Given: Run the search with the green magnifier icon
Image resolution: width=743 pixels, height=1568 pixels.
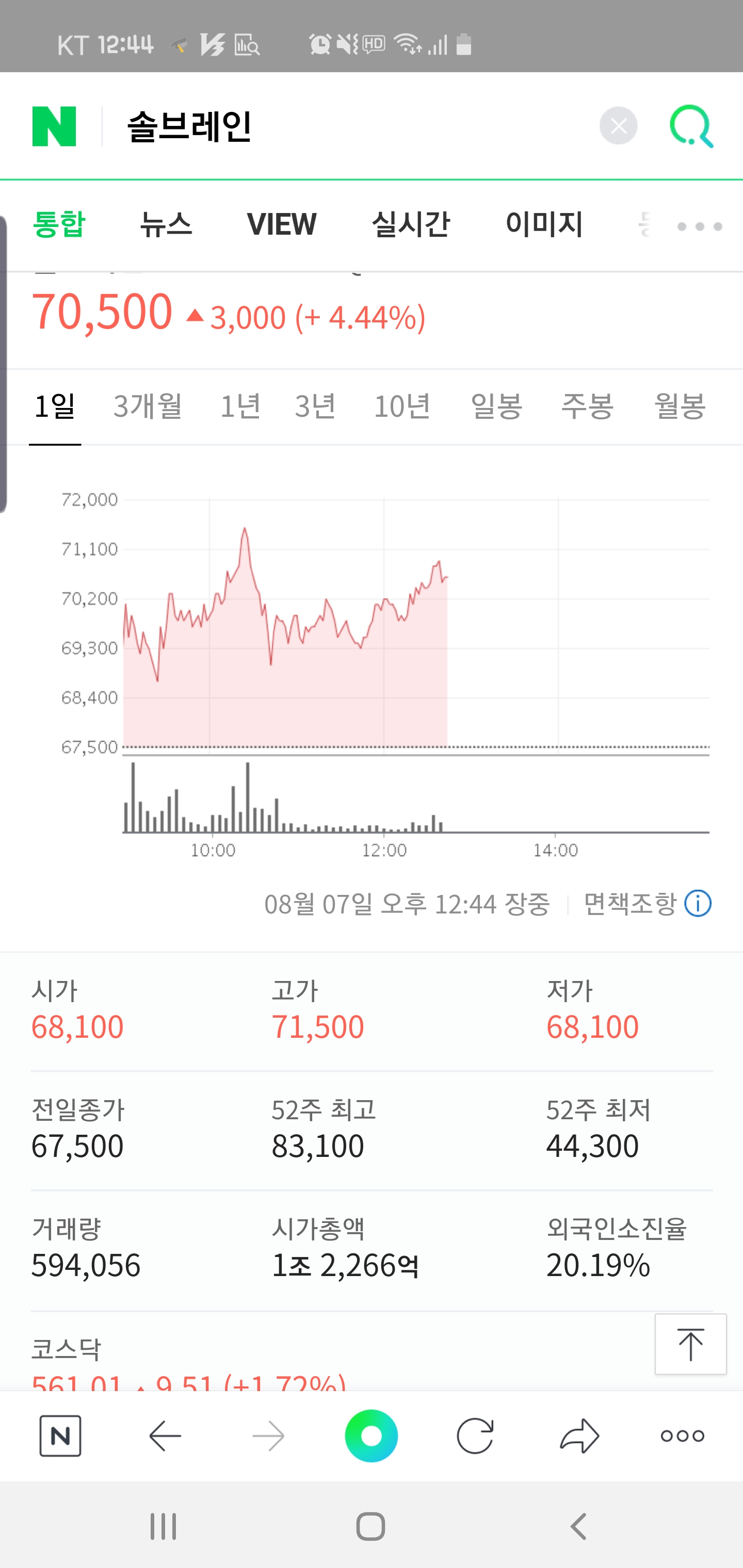Looking at the screenshot, I should tap(691, 126).
